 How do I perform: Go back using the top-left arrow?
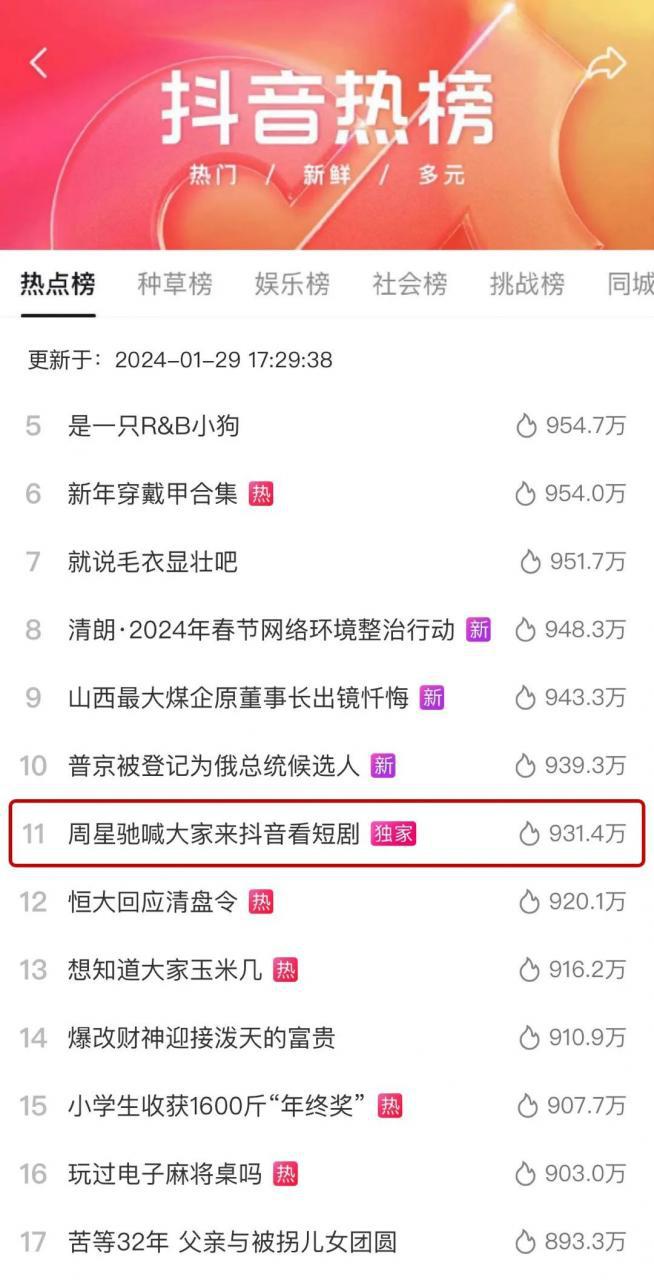(x=39, y=63)
